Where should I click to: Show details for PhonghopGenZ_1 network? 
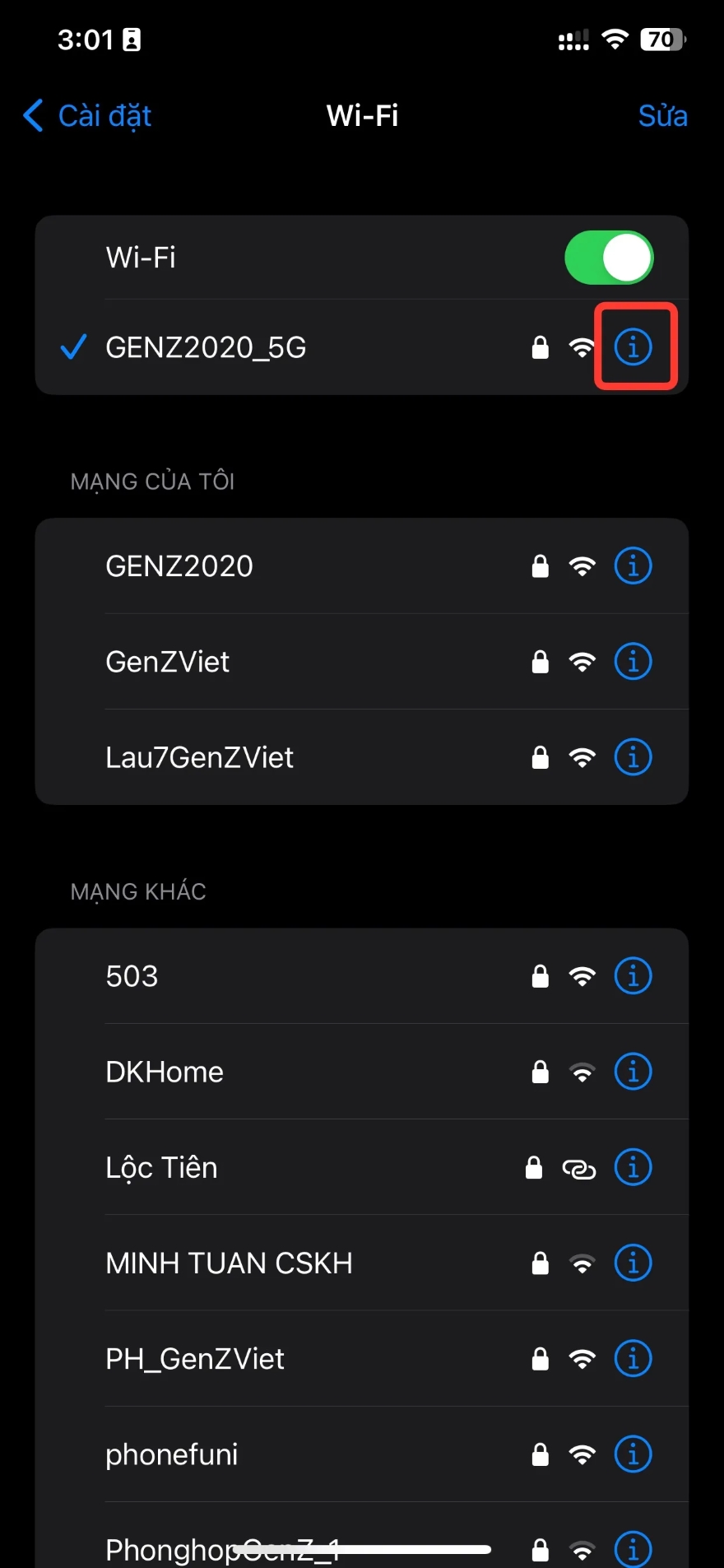pyautogui.click(x=633, y=1547)
